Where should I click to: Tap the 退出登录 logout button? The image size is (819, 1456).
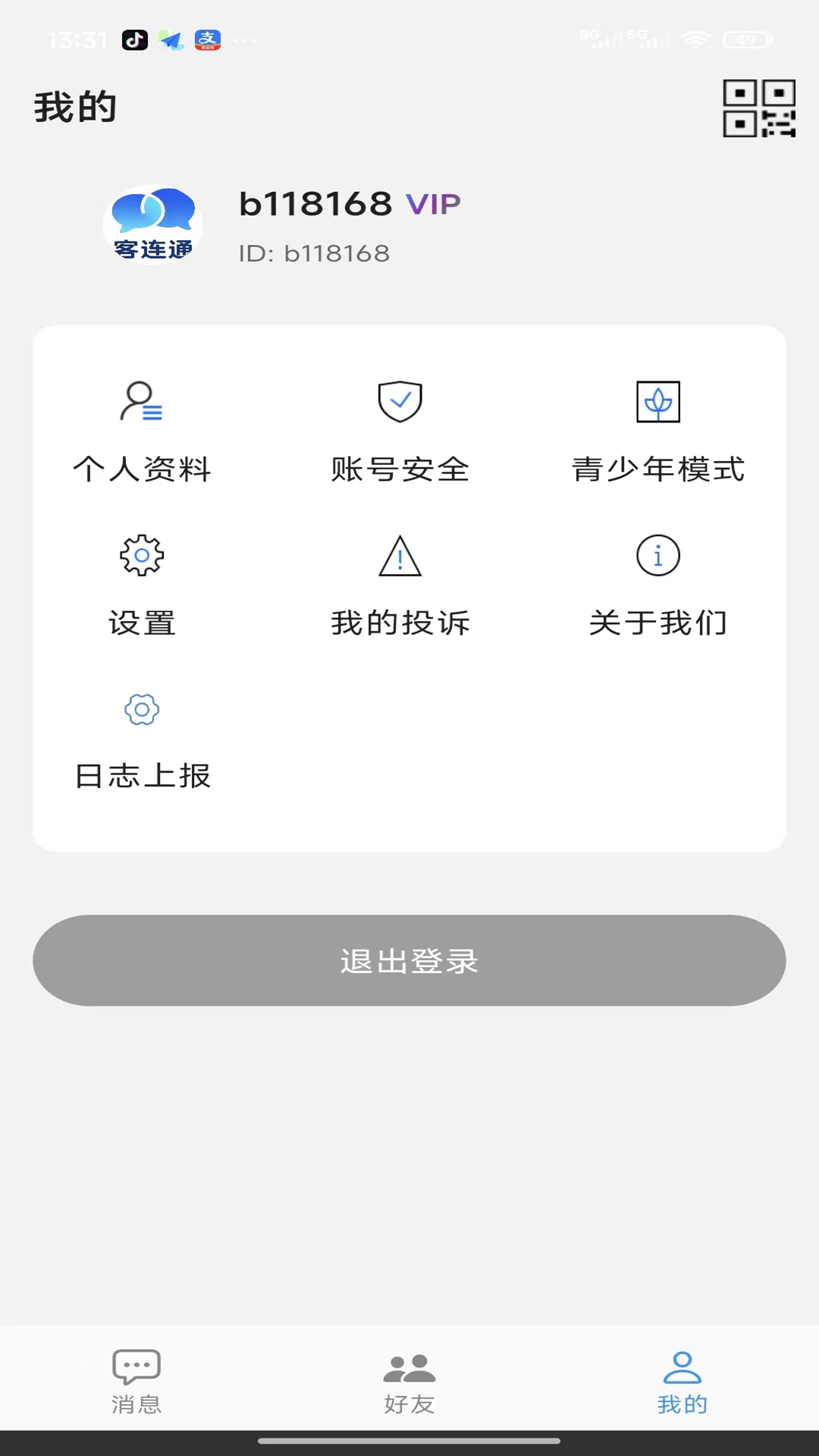point(409,961)
